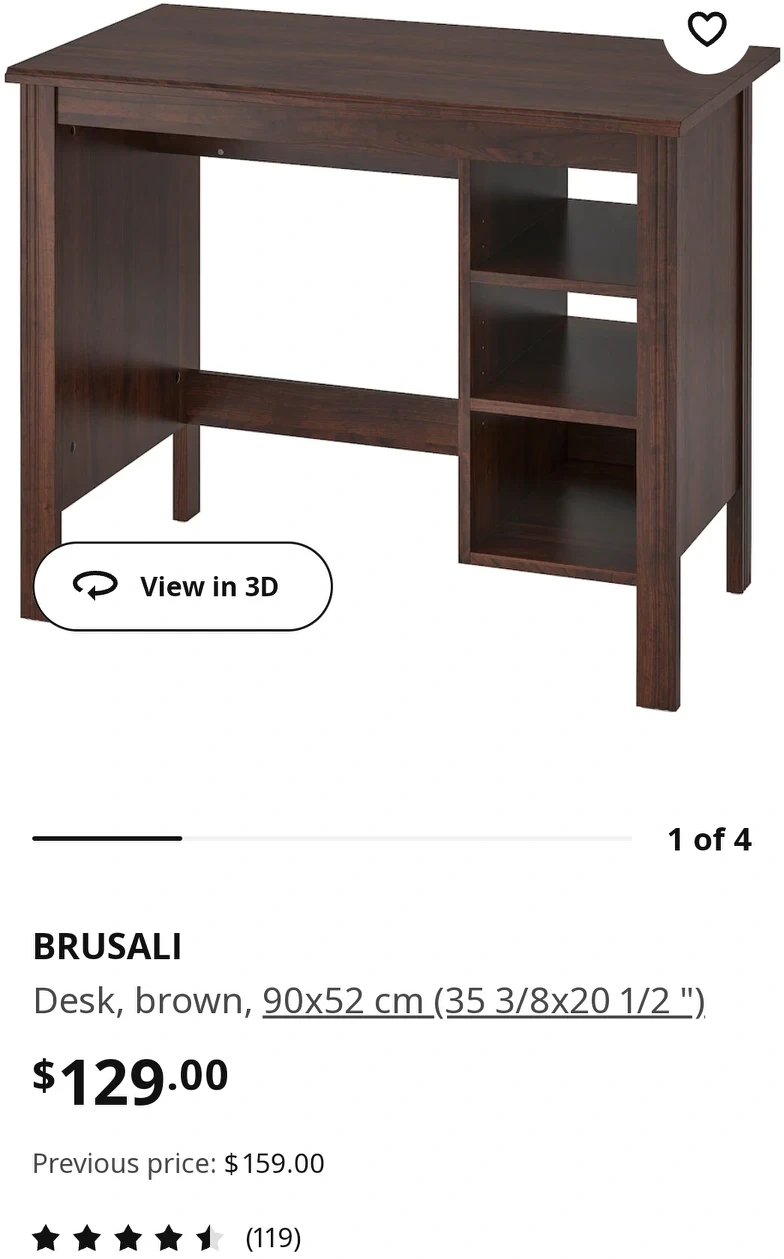Add BRUSALI desk to favorites
Viewport: 784px width, 1259px height.
(707, 30)
